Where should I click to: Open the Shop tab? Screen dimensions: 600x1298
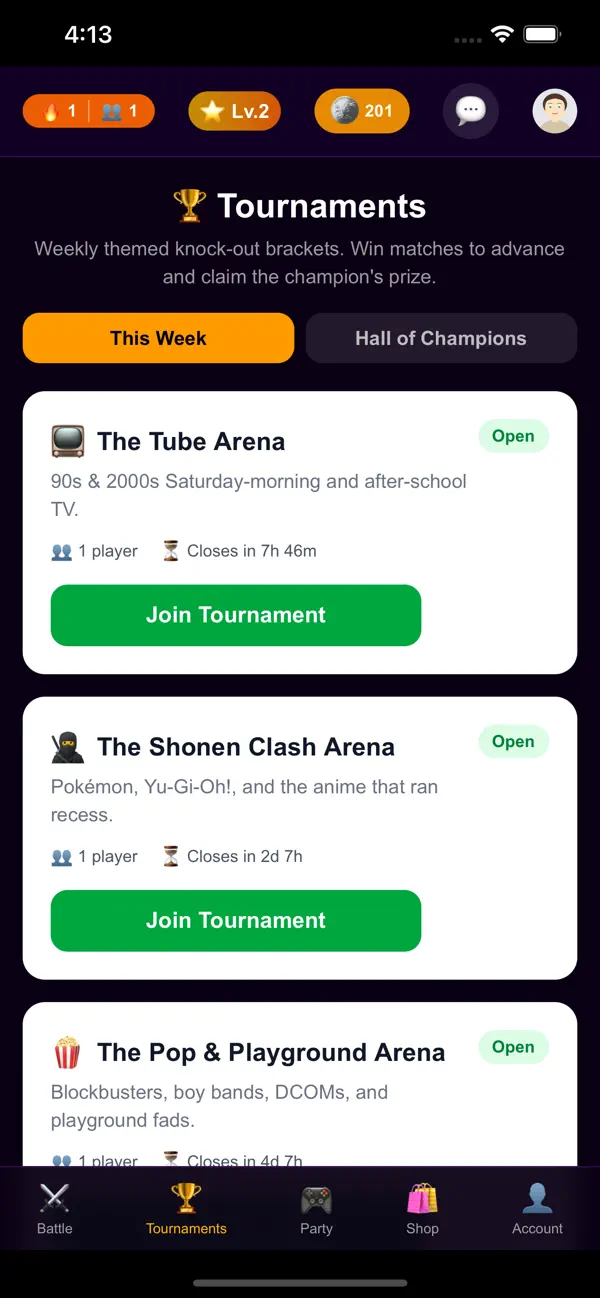coord(422,1208)
